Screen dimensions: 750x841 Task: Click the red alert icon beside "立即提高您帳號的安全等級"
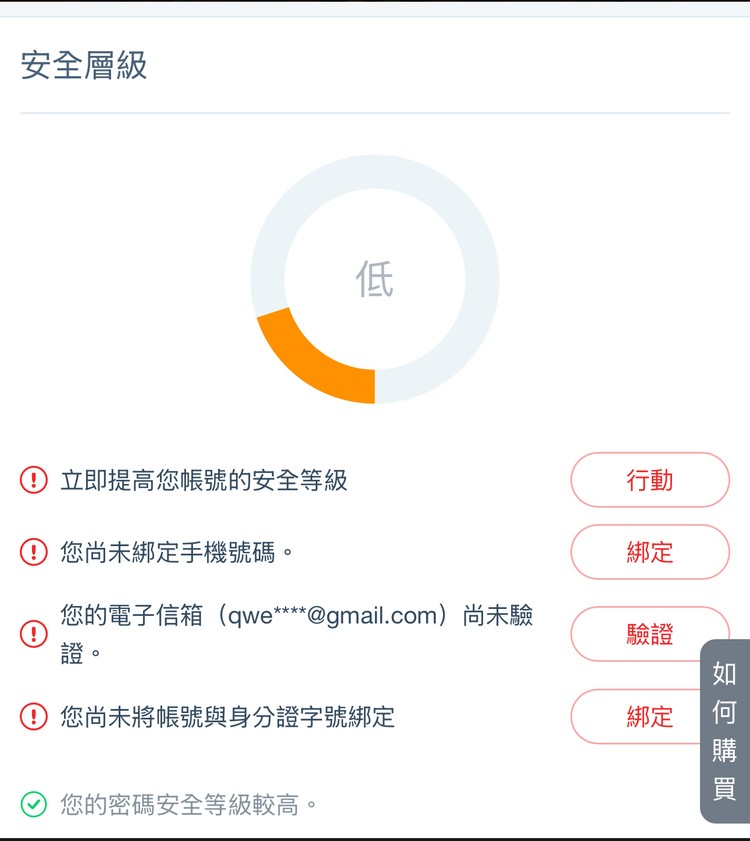31,480
